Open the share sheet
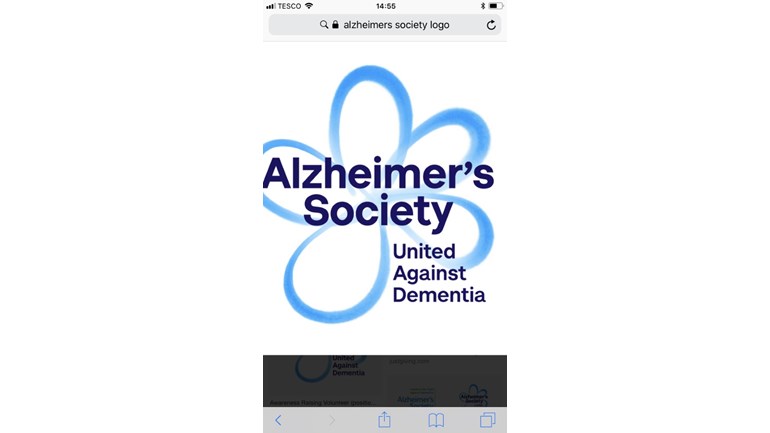The image size is (770, 433). [x=384, y=420]
